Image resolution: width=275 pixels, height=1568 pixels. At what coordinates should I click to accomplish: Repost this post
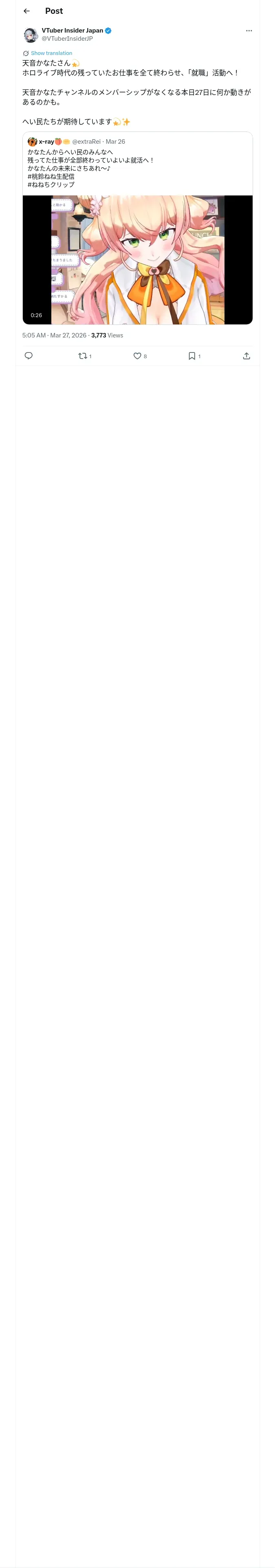coord(83,356)
